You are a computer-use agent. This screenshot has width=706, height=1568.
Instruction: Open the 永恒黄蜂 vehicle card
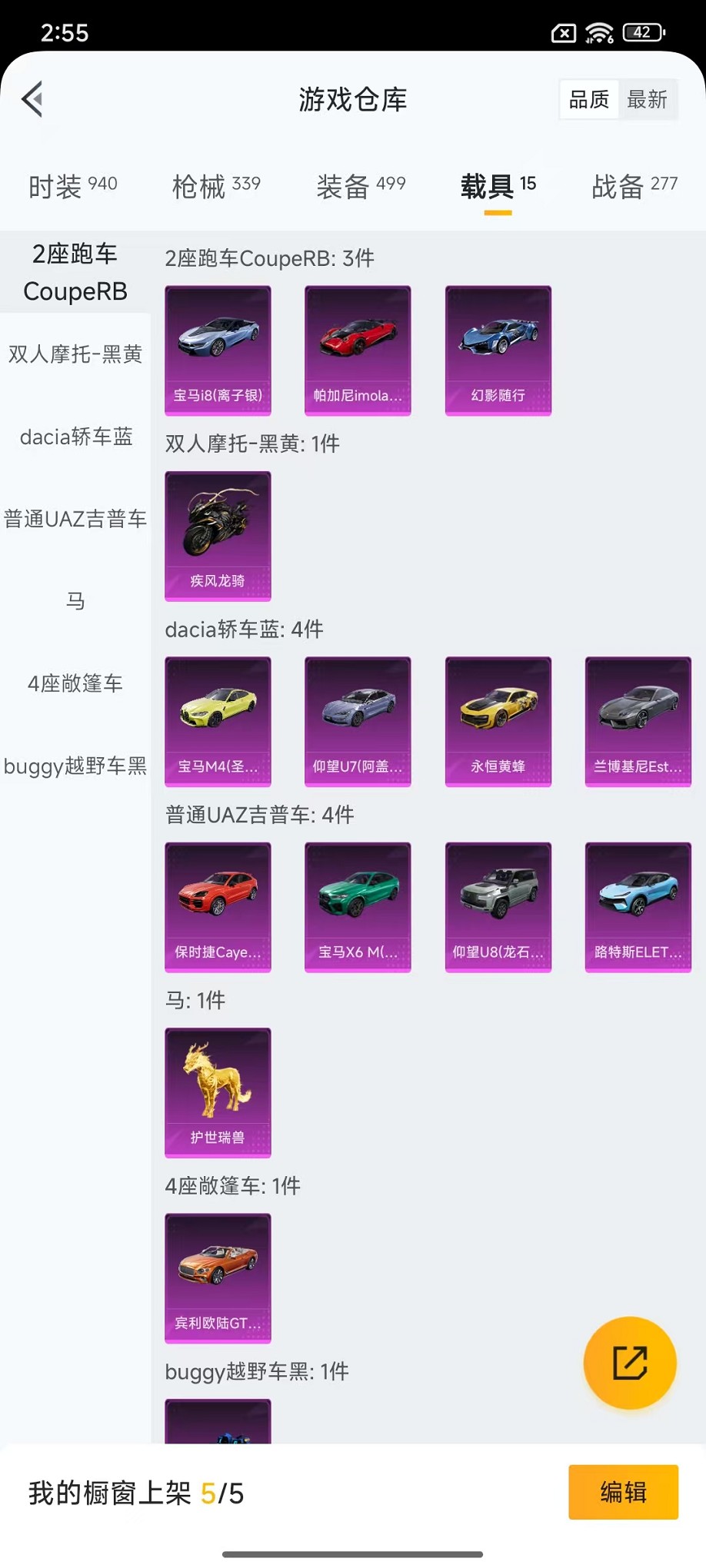click(x=498, y=721)
